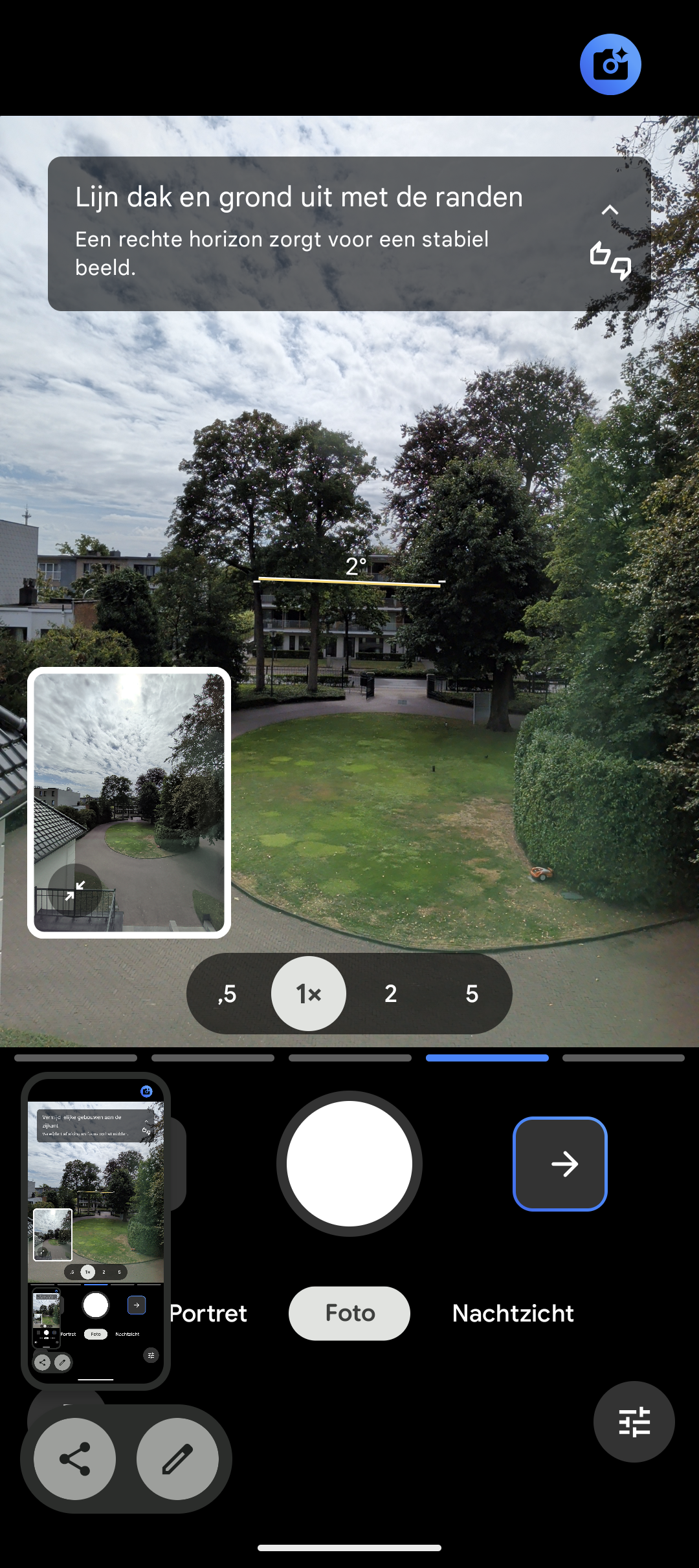This screenshot has width=699, height=1568.
Task: Select the Foto mode pill
Action: coord(348,1313)
